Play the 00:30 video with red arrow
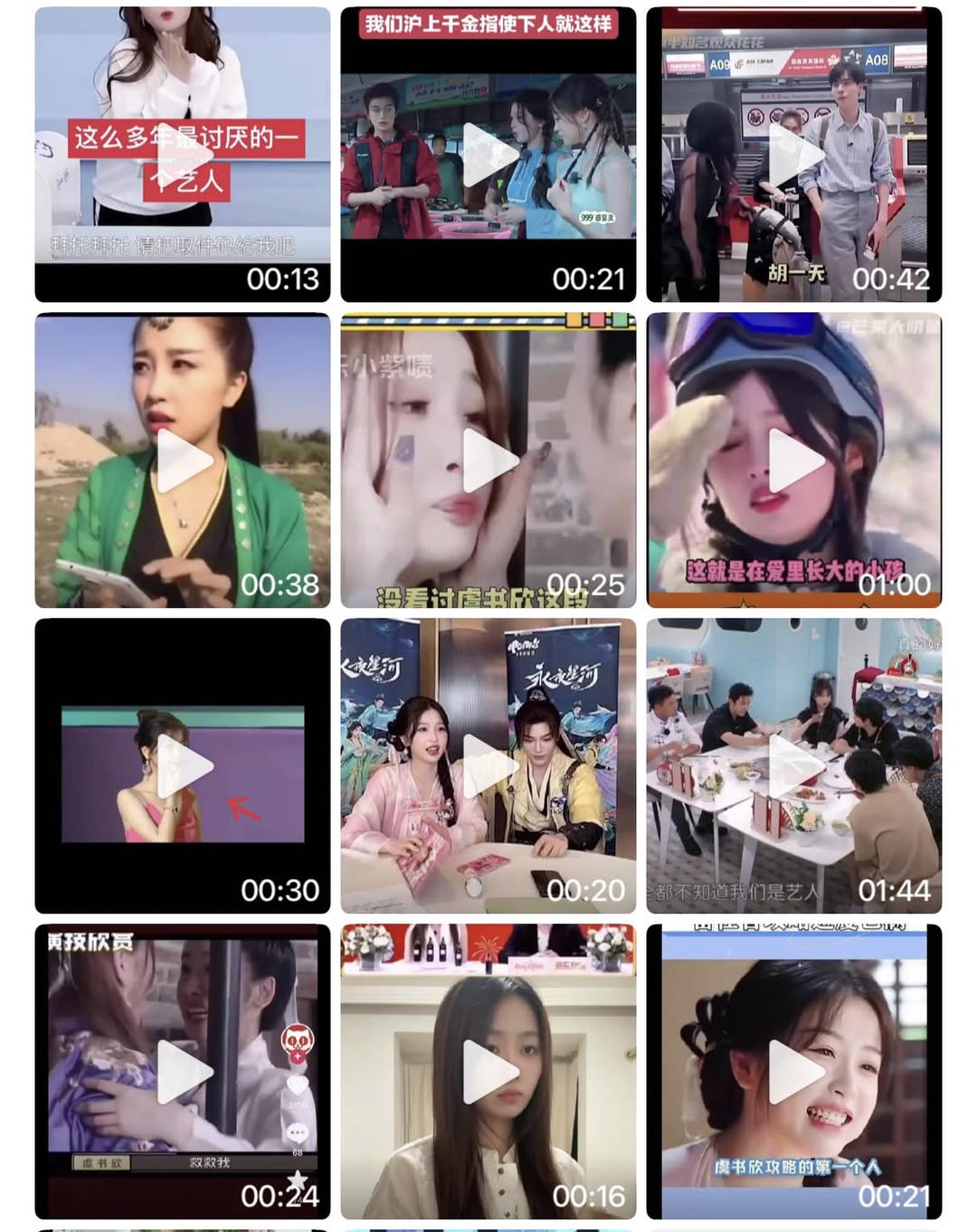Viewport: 977px width, 1232px height. point(182,766)
